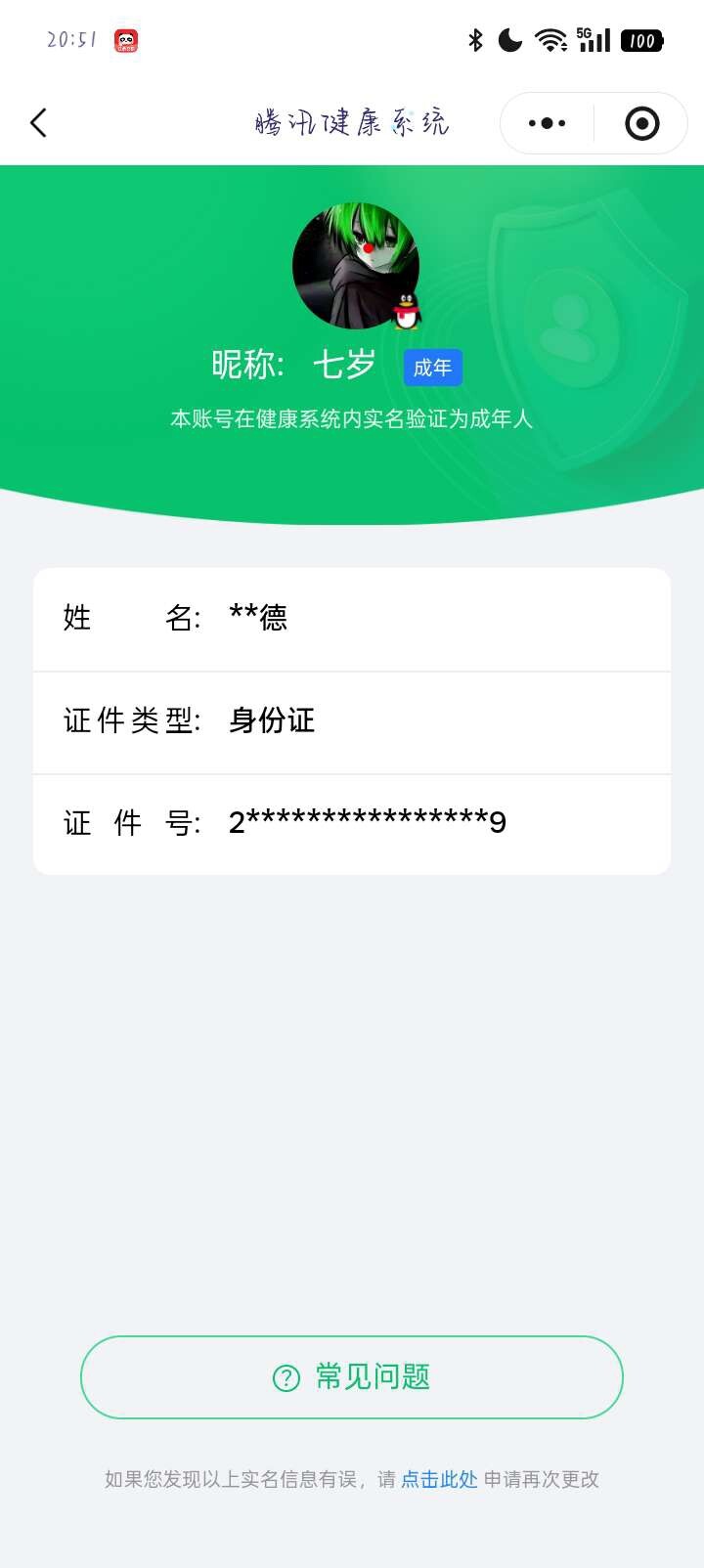Tap the 成年 (adult) verification badge

pyautogui.click(x=433, y=367)
